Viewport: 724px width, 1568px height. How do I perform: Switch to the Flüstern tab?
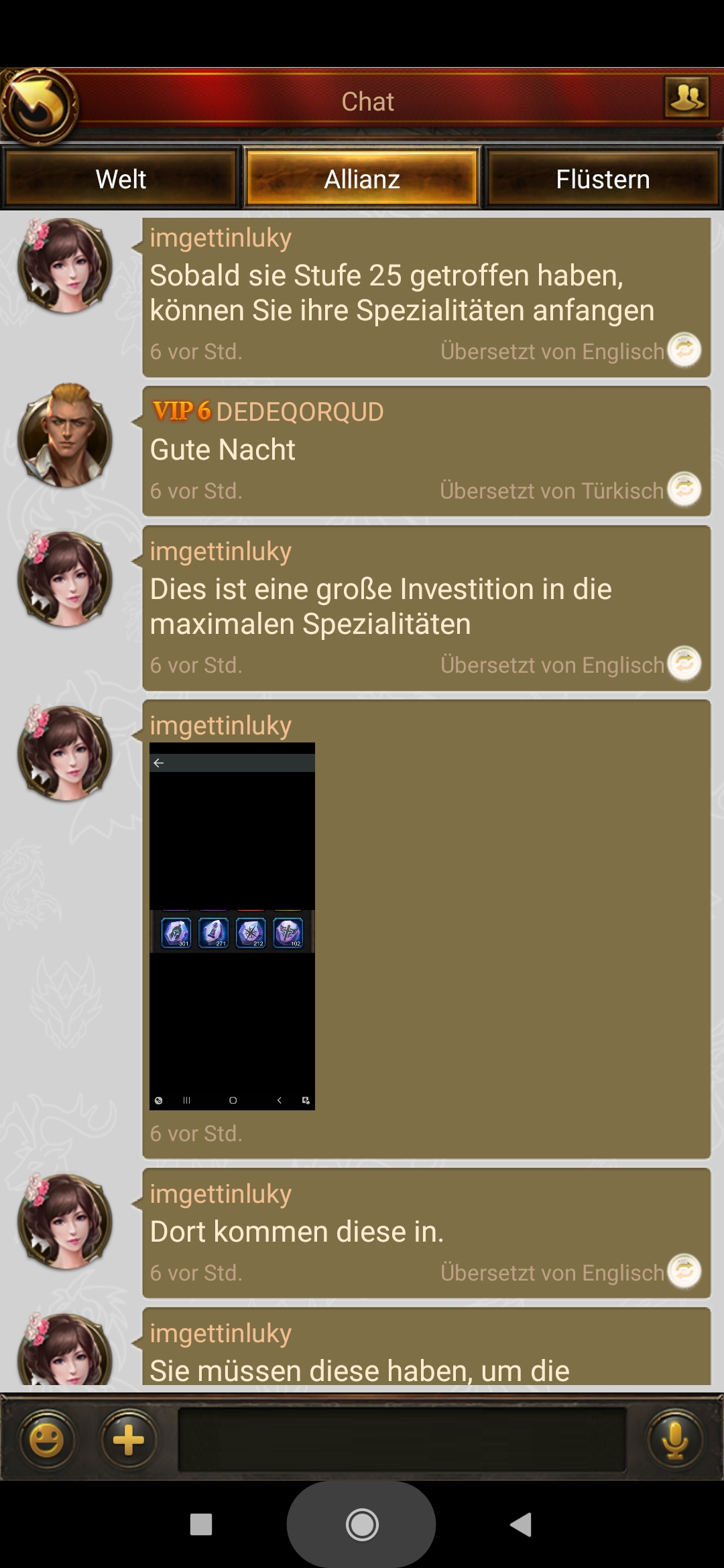pos(603,179)
